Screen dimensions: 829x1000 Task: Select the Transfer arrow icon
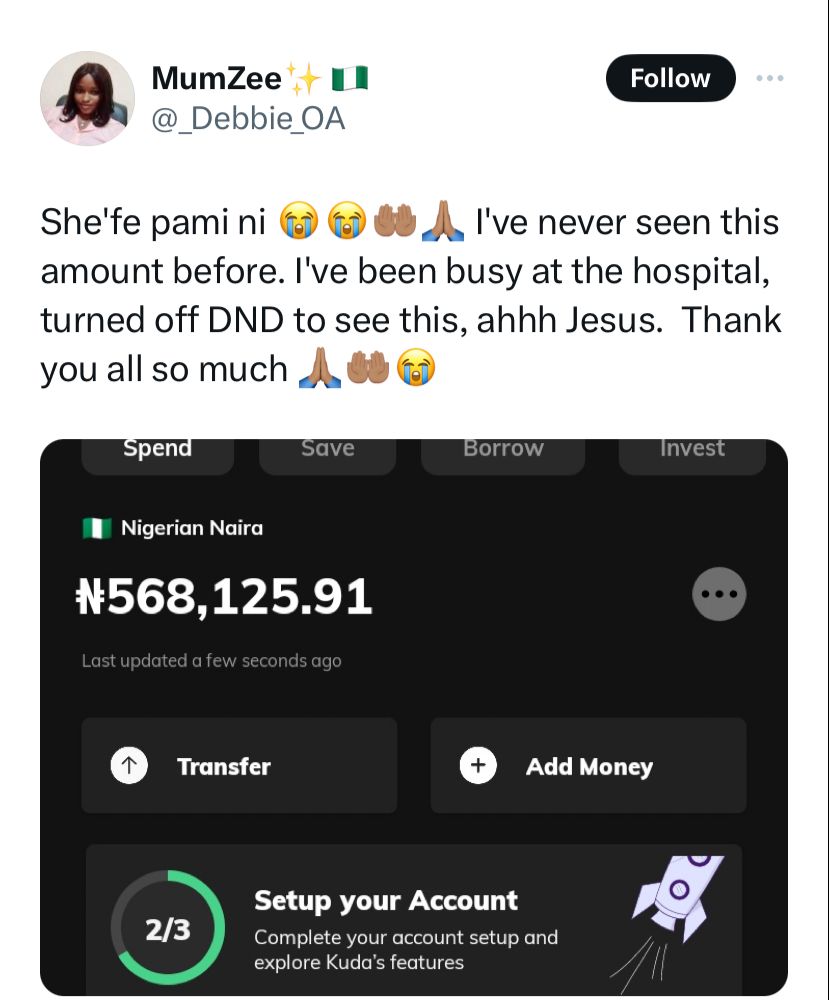(129, 765)
